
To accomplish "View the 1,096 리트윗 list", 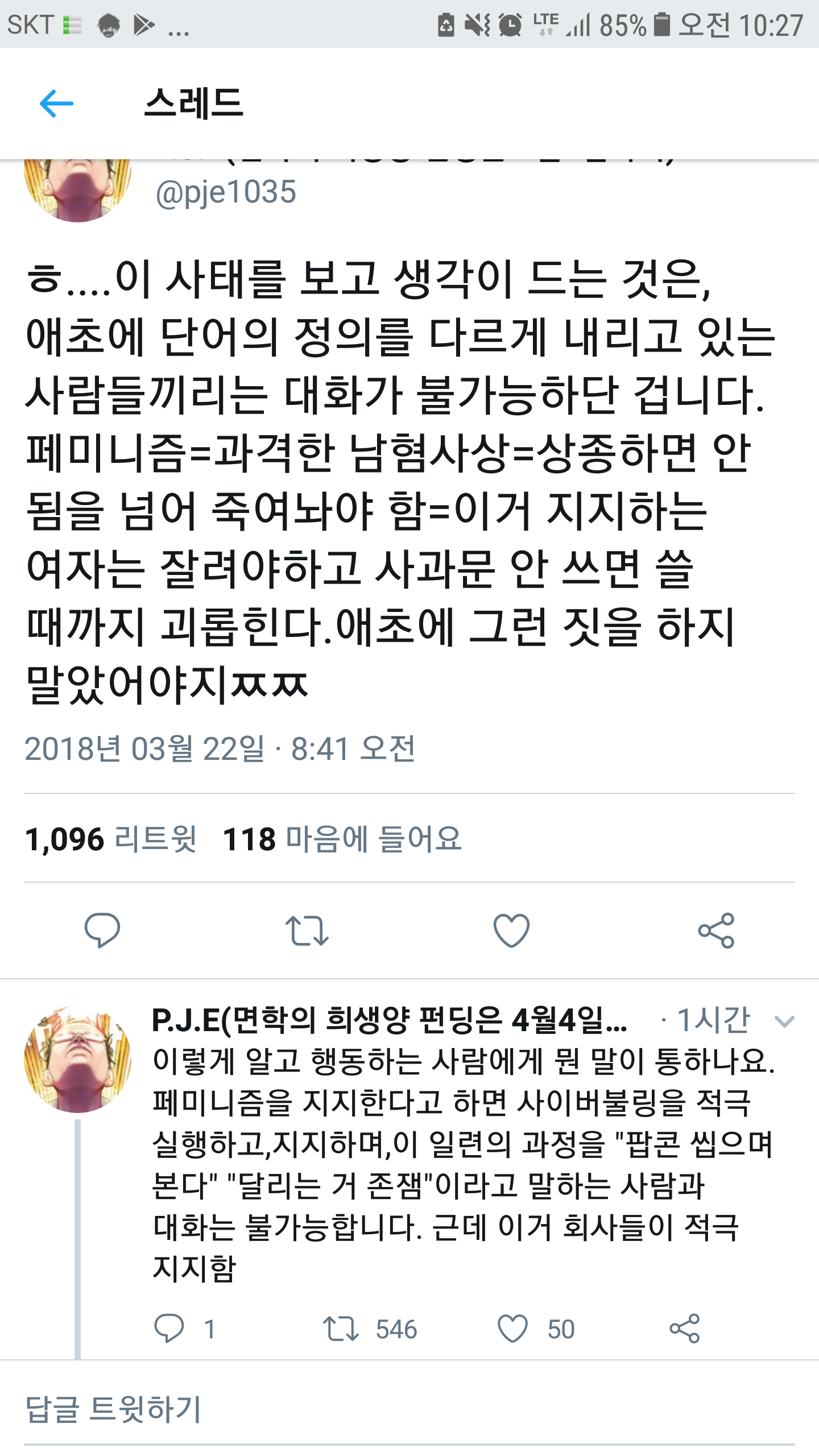I will tap(111, 839).
